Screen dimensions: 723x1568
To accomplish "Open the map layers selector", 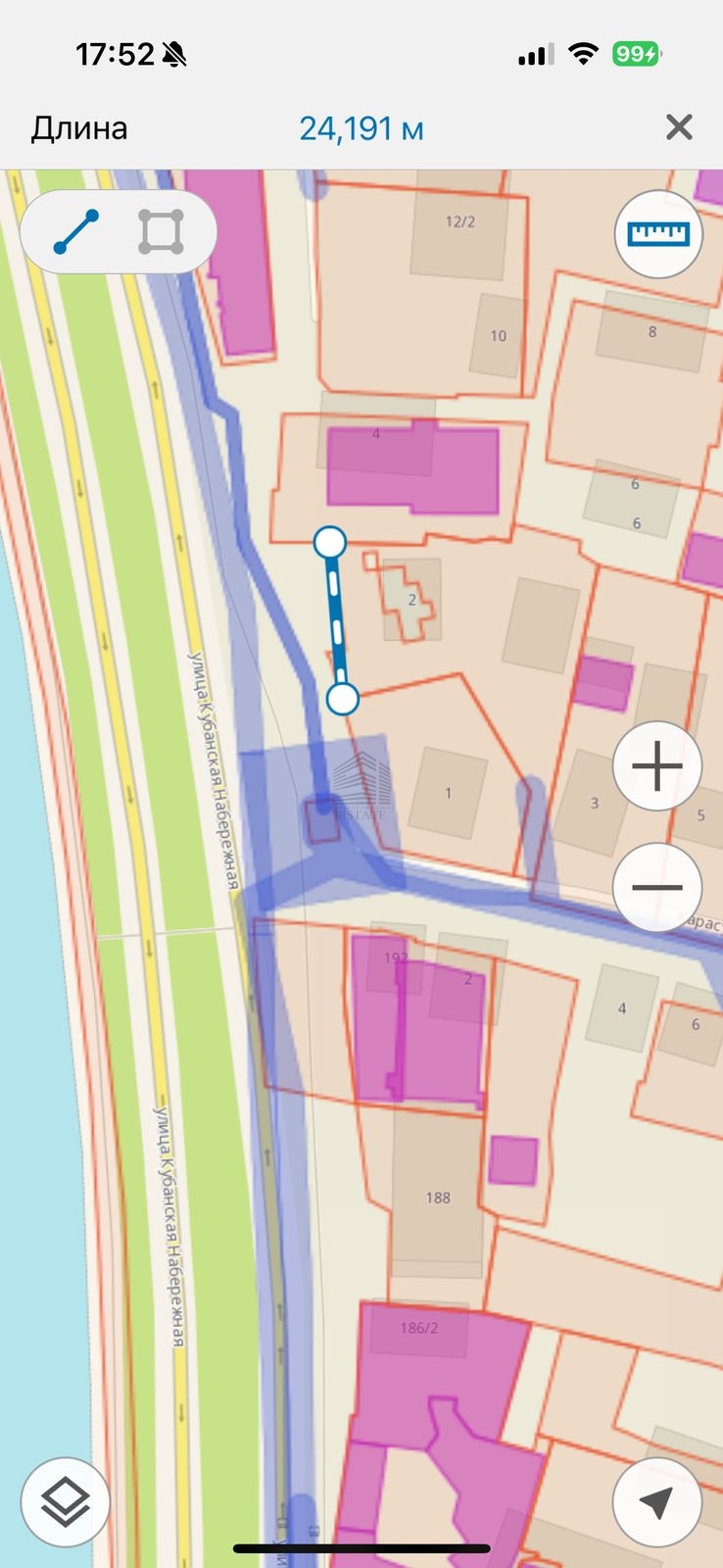I will coord(66,1501).
